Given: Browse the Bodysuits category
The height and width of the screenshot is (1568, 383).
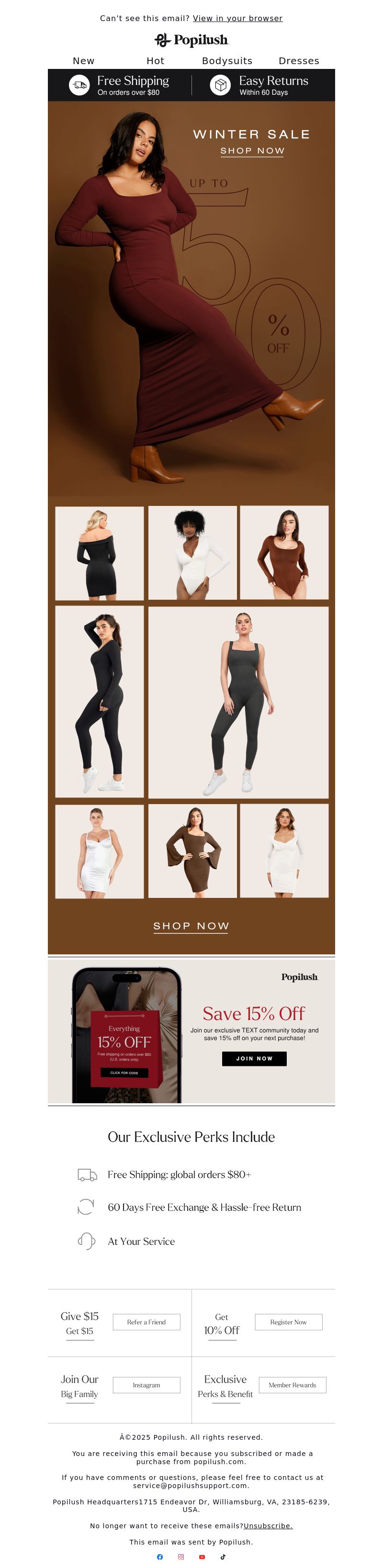Looking at the screenshot, I should 227,61.
